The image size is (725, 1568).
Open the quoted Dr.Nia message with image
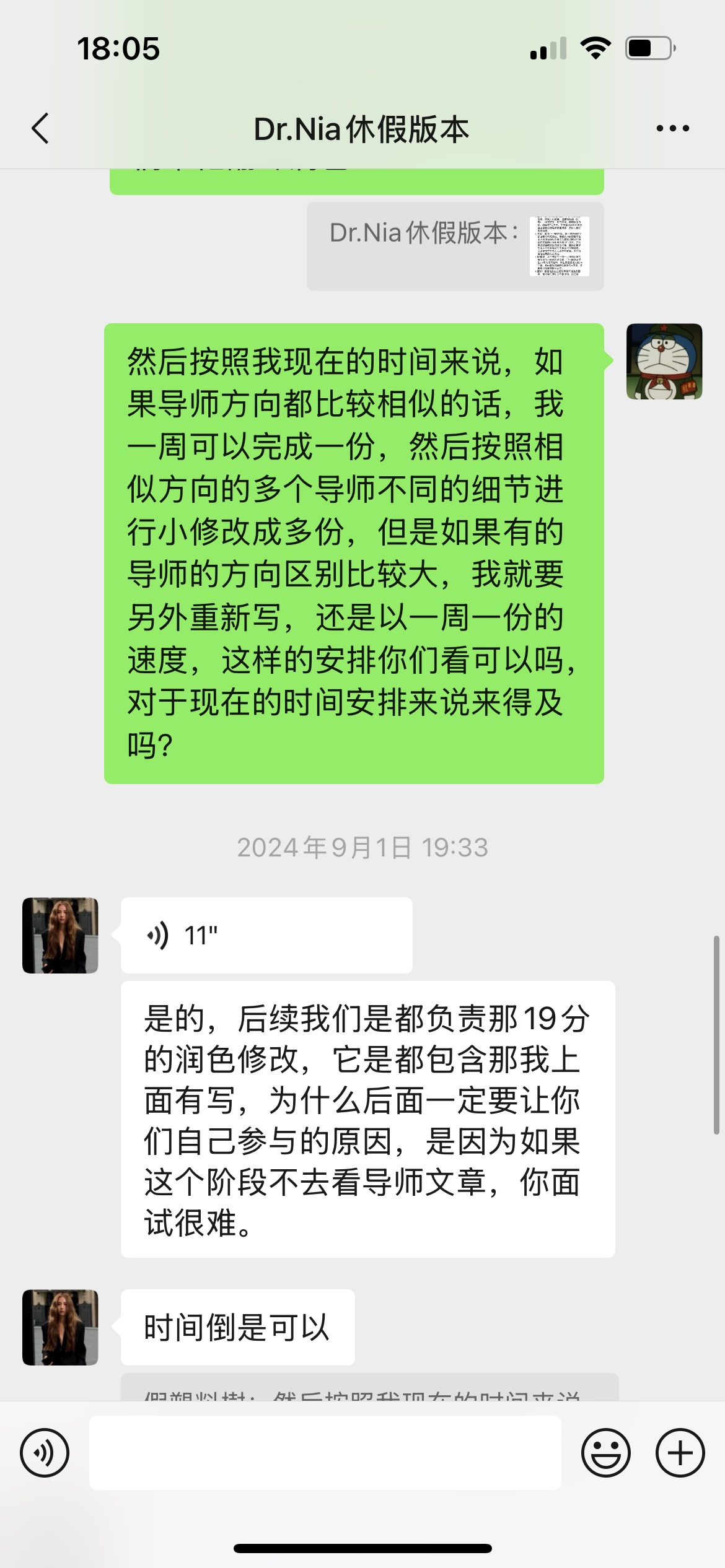455,246
